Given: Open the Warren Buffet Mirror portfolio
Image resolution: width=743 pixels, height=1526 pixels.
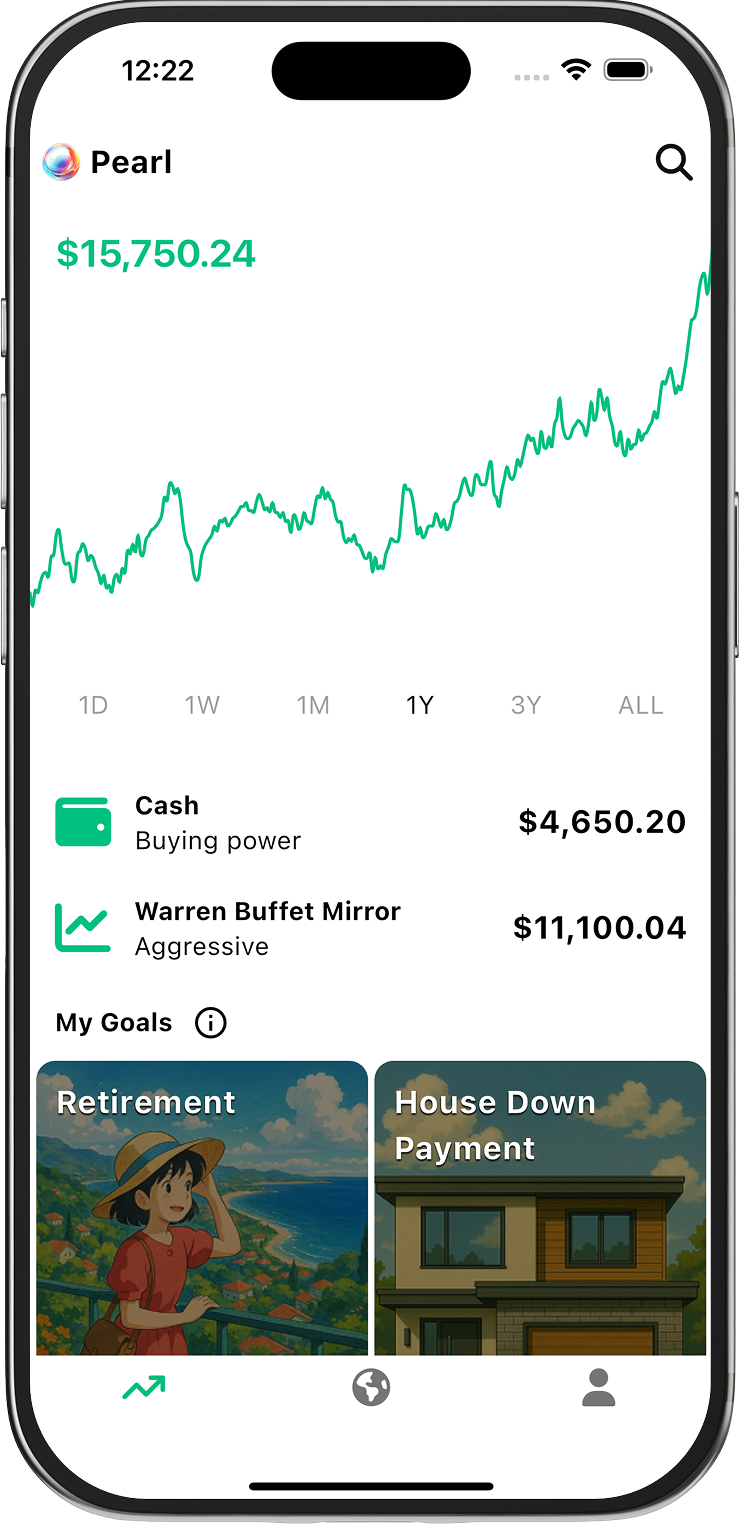Looking at the screenshot, I should (x=370, y=928).
